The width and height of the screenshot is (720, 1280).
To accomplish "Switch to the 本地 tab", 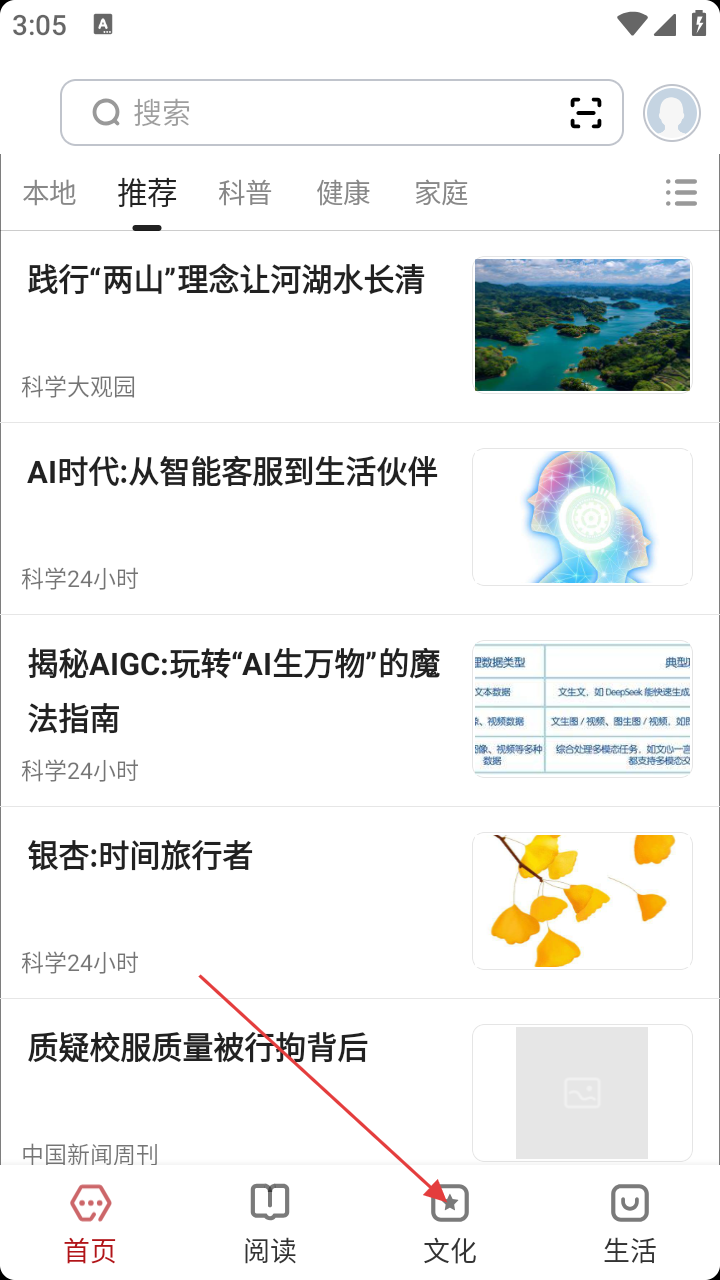I will 49,192.
